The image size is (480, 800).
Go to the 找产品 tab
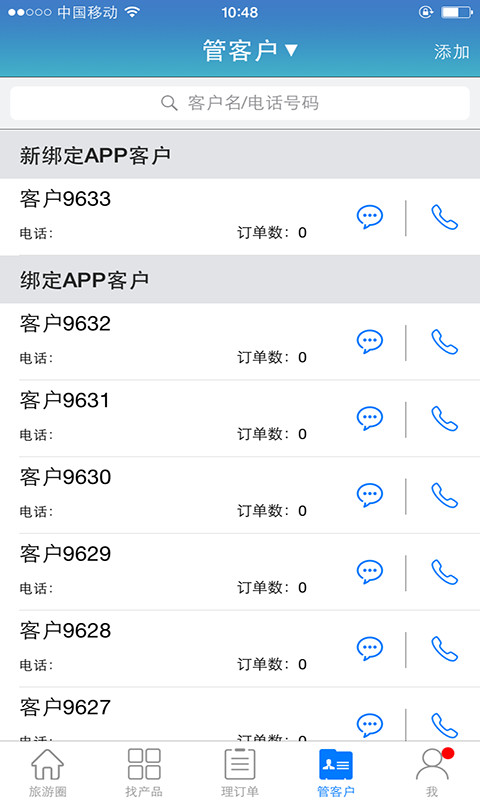click(144, 772)
